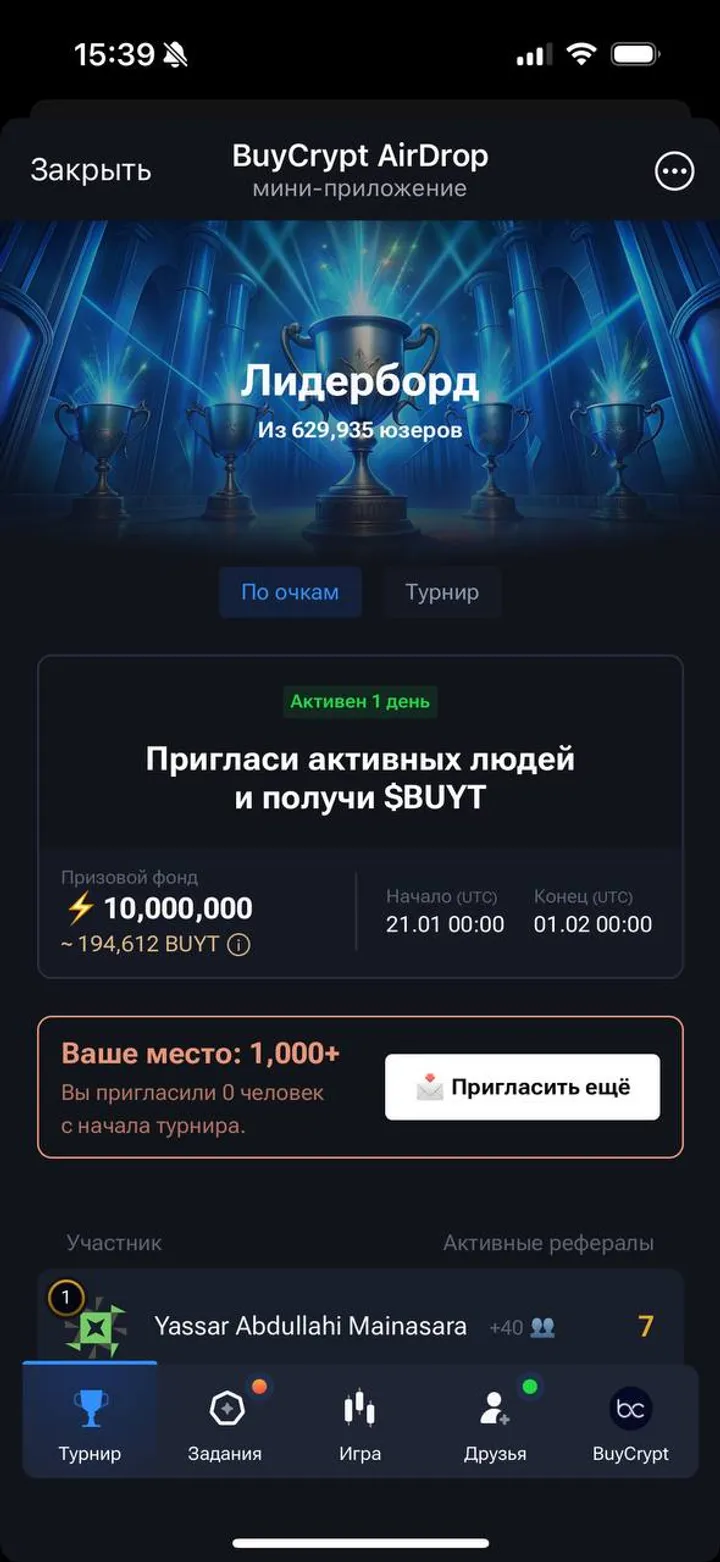Open the three-dot menu in the top bar
The width and height of the screenshot is (720, 1562).
tap(673, 171)
